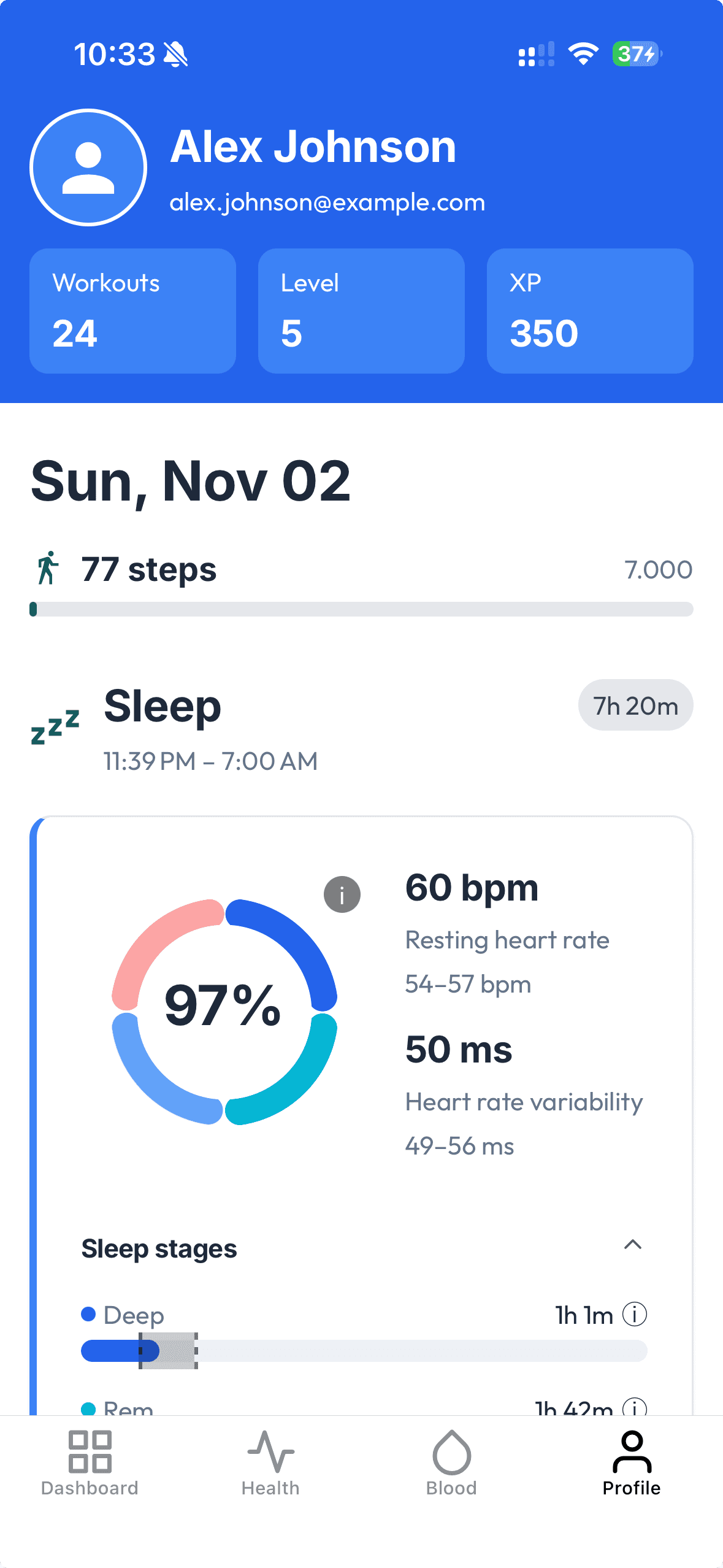This screenshot has height=1568, width=723.
Task: Open the sleep ring info icon
Action: 341,894
